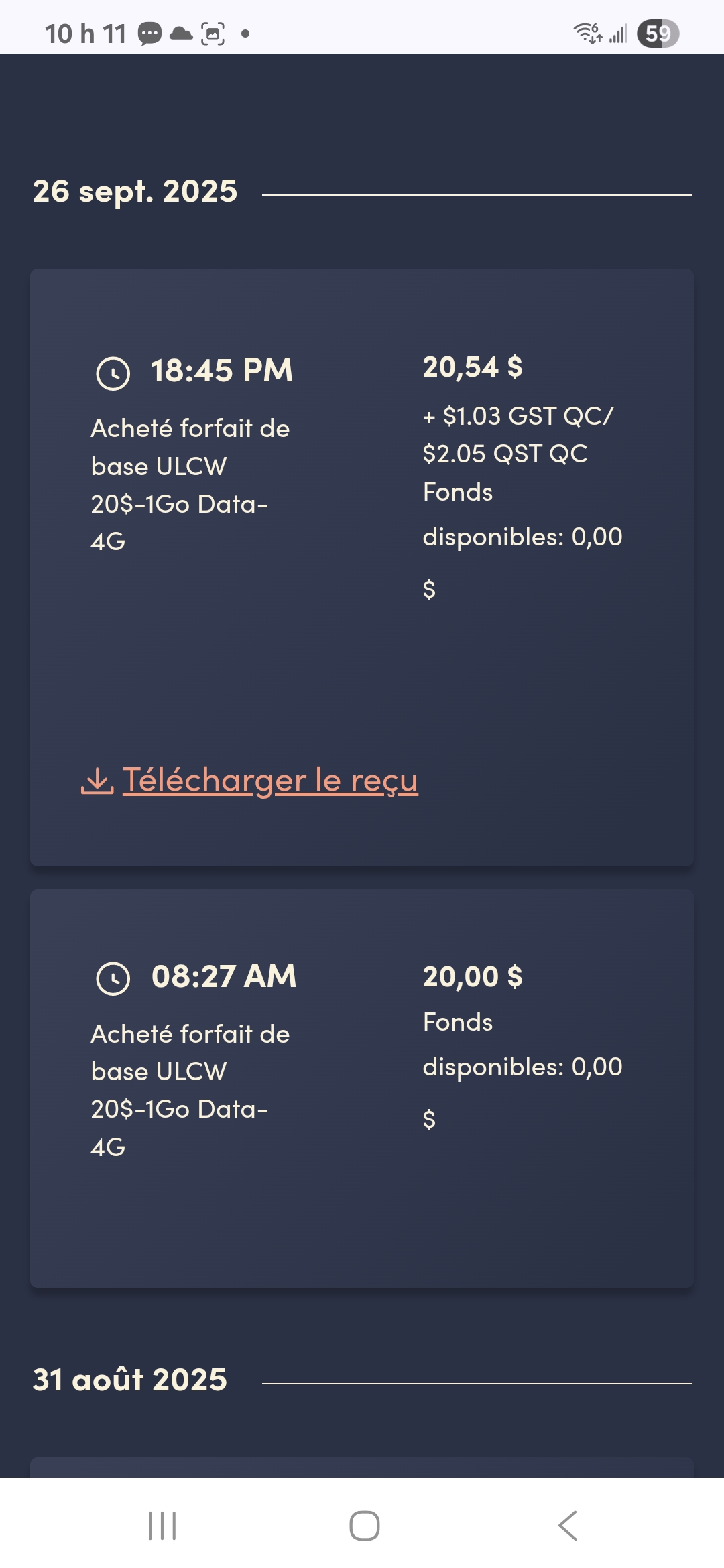Go back using the system back button
The image size is (724, 1568).
click(567, 1526)
